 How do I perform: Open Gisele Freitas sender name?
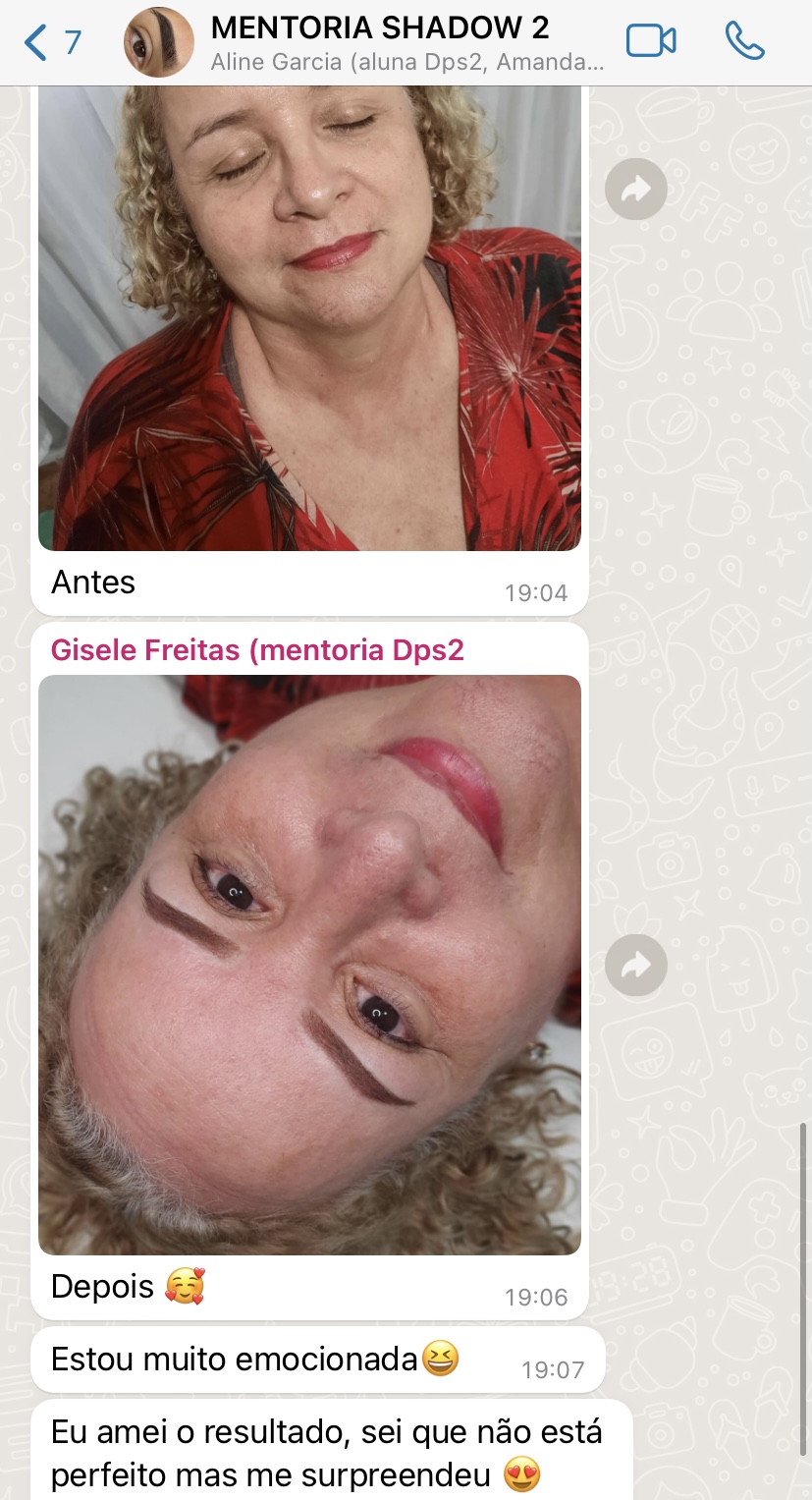257,649
